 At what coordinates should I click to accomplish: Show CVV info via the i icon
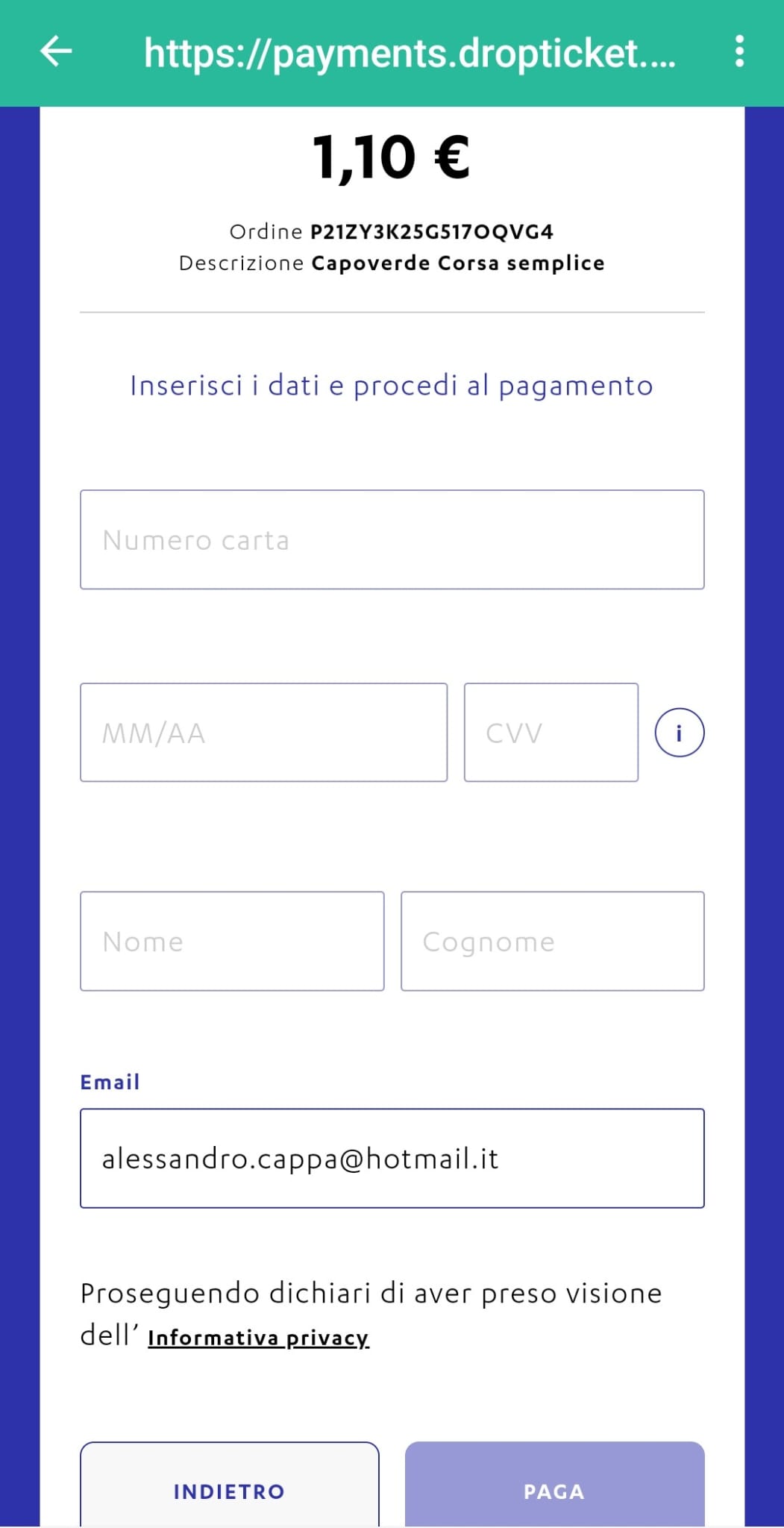(x=680, y=733)
